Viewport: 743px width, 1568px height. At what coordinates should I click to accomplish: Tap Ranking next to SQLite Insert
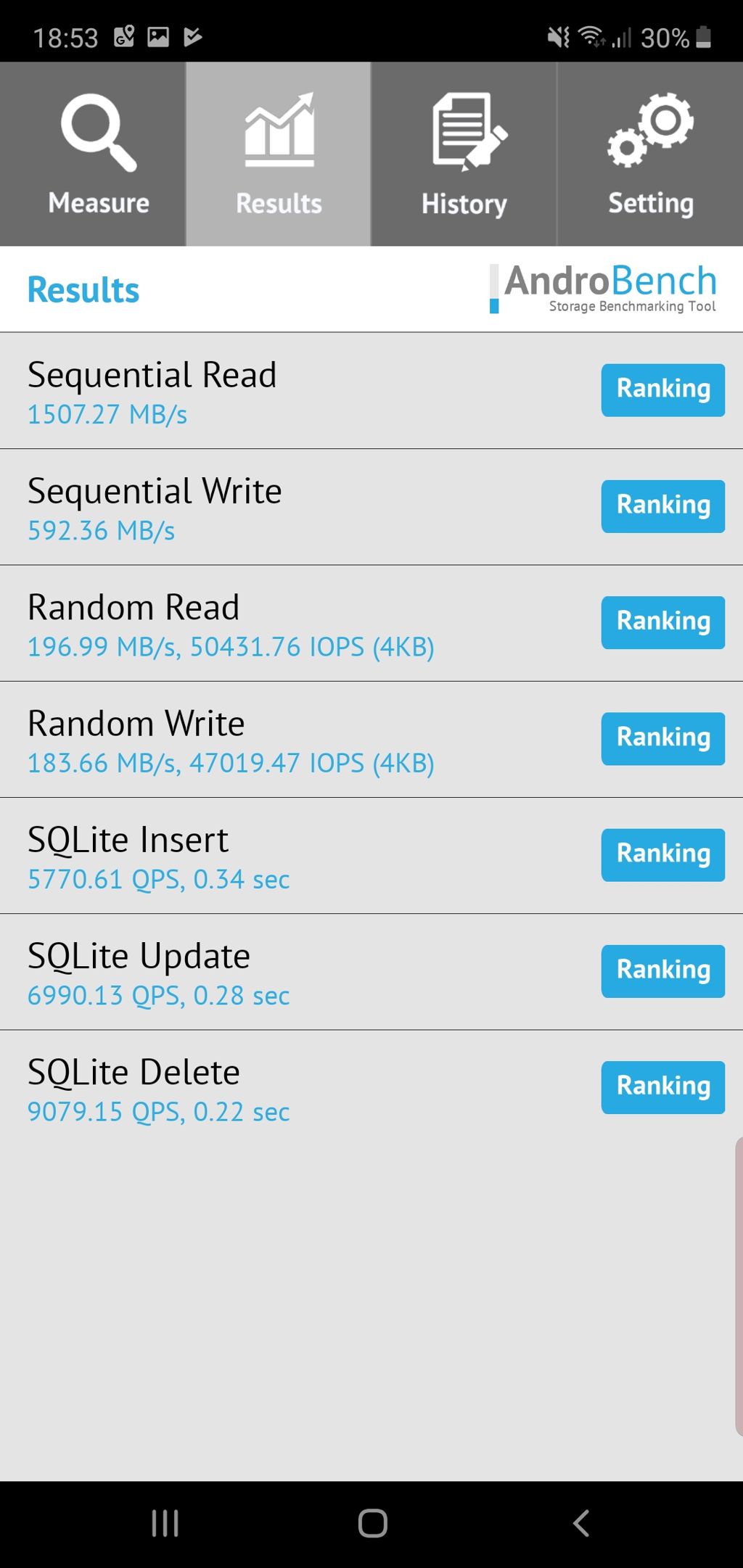[x=662, y=855]
